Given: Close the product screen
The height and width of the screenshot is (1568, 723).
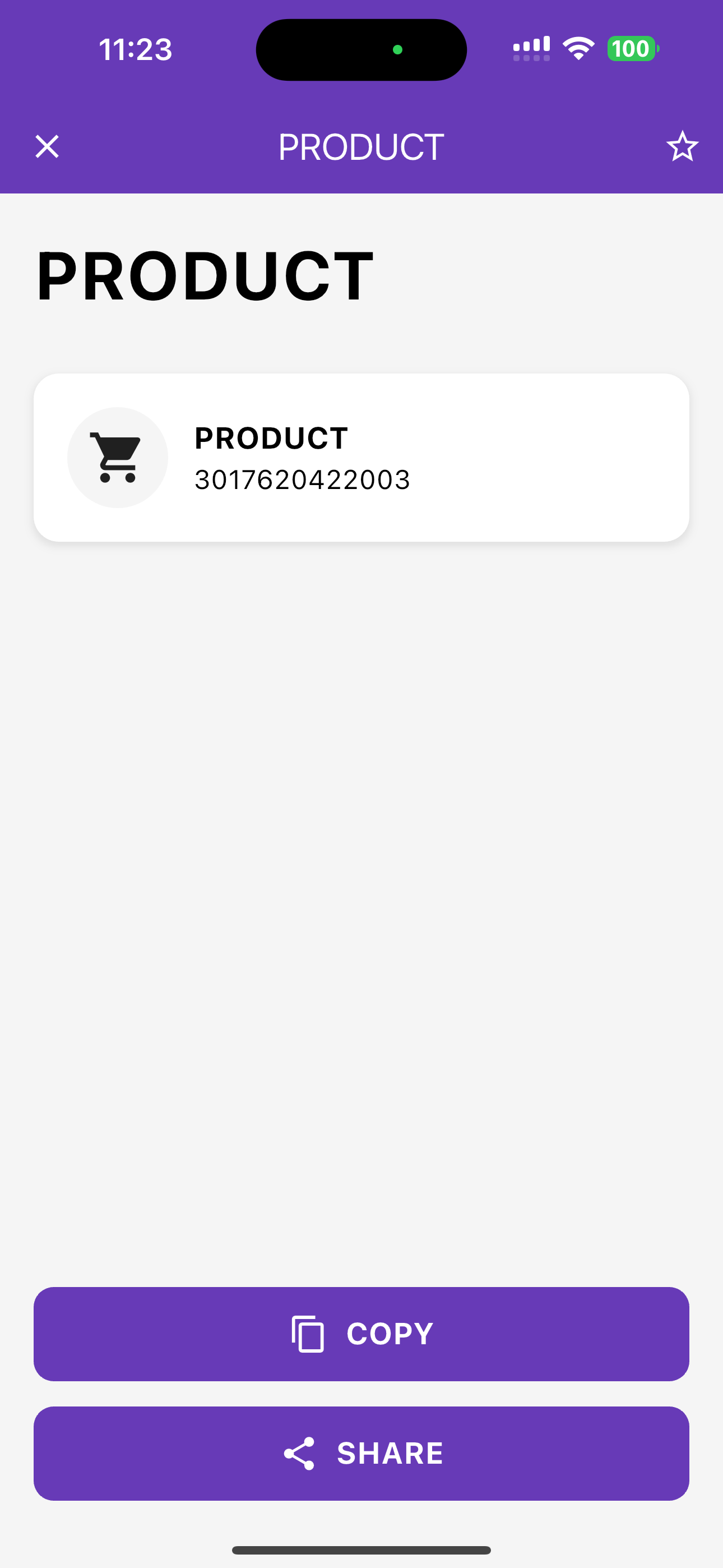Looking at the screenshot, I should click(47, 147).
